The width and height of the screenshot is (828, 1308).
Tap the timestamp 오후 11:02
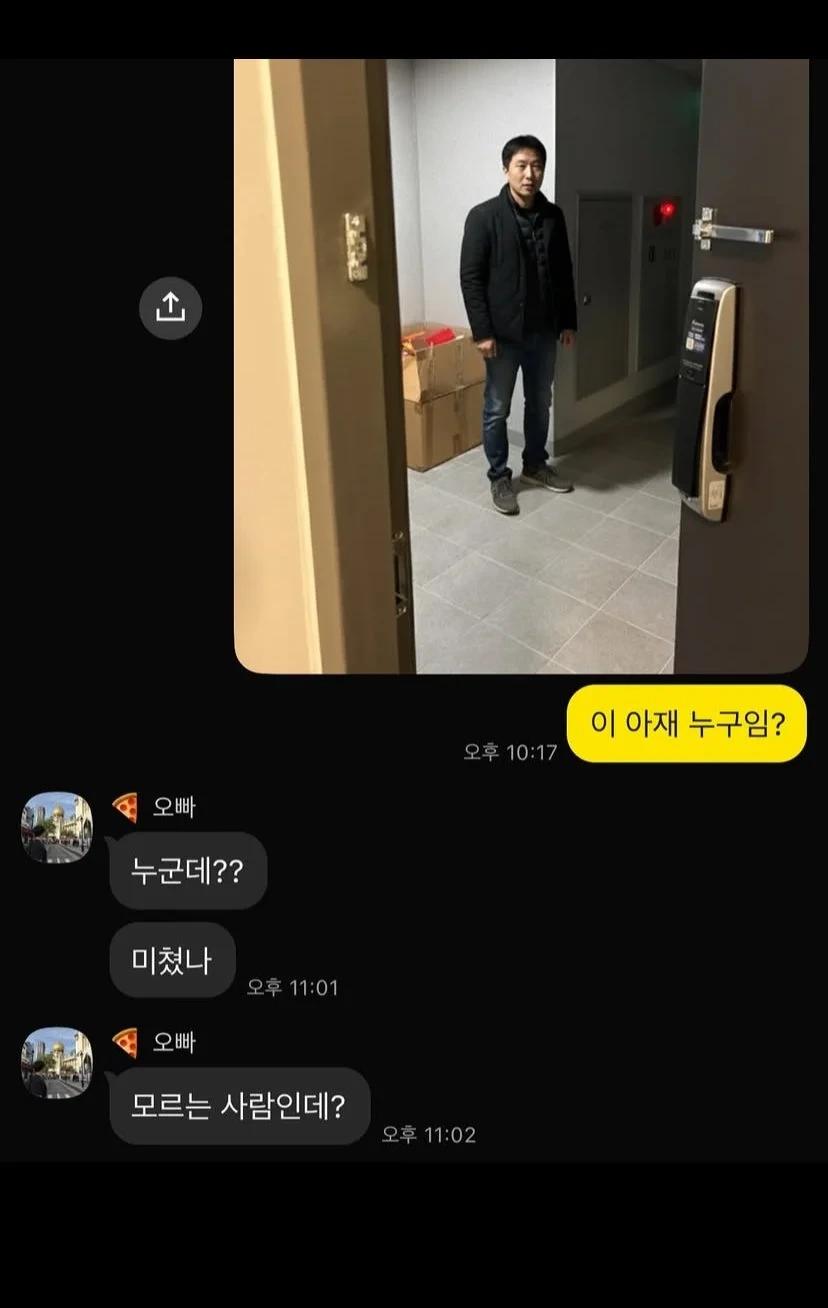coord(430,1135)
